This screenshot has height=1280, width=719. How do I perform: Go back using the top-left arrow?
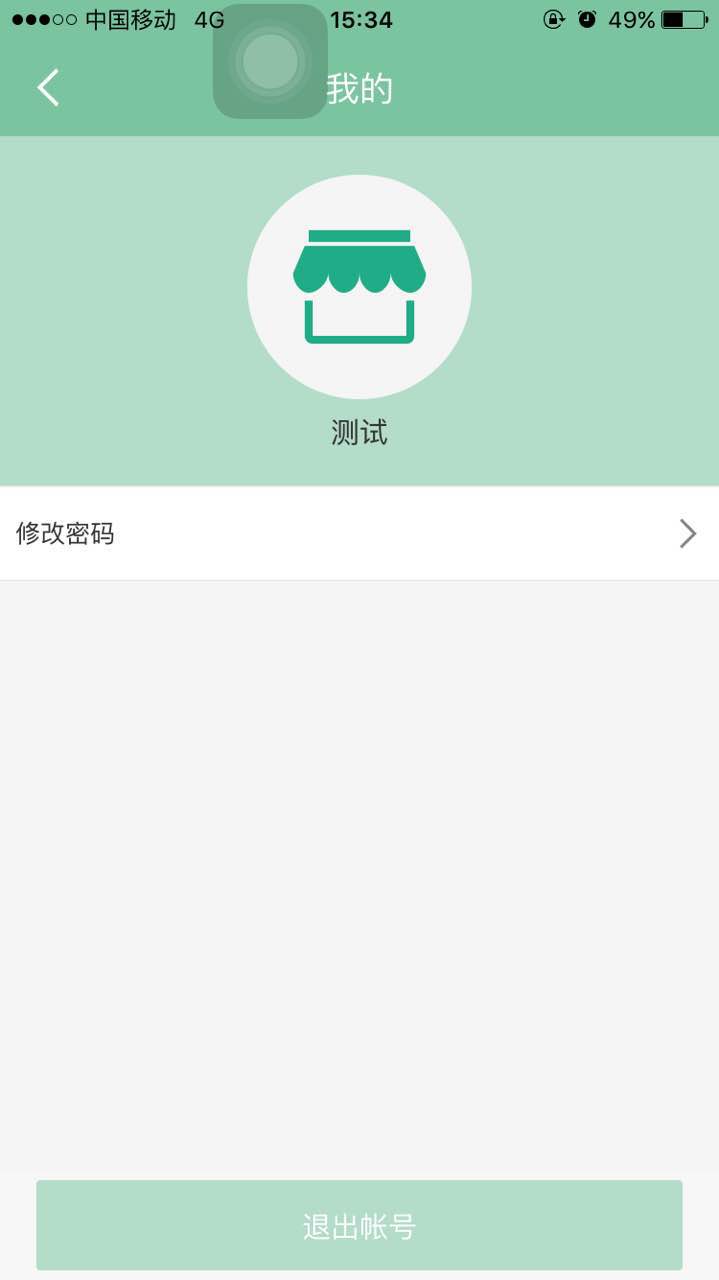[x=48, y=88]
